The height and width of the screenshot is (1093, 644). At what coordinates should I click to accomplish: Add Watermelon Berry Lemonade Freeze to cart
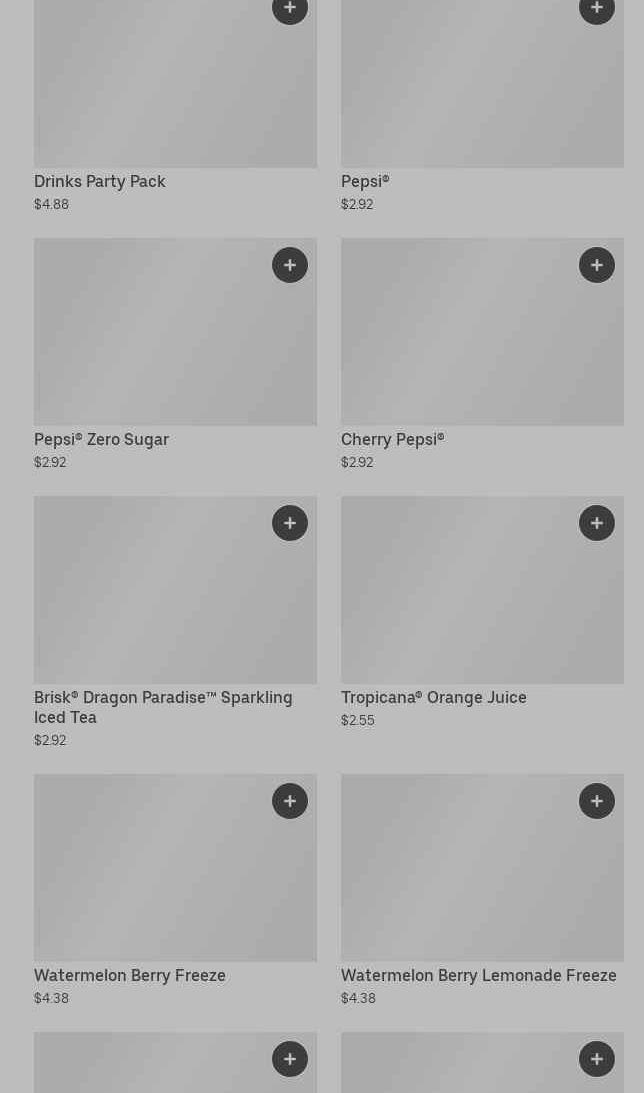597,801
